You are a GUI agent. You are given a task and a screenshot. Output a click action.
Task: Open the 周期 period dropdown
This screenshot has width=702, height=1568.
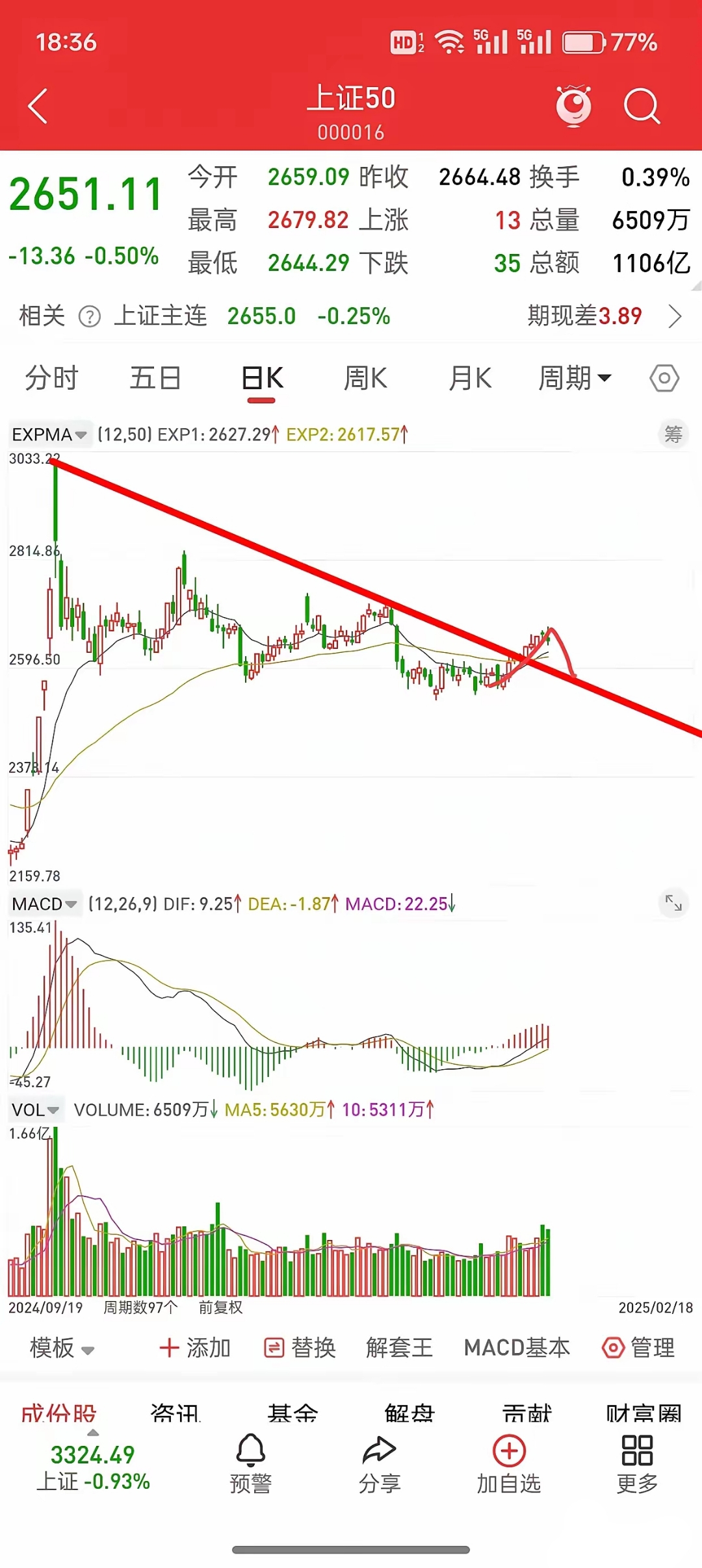575,377
